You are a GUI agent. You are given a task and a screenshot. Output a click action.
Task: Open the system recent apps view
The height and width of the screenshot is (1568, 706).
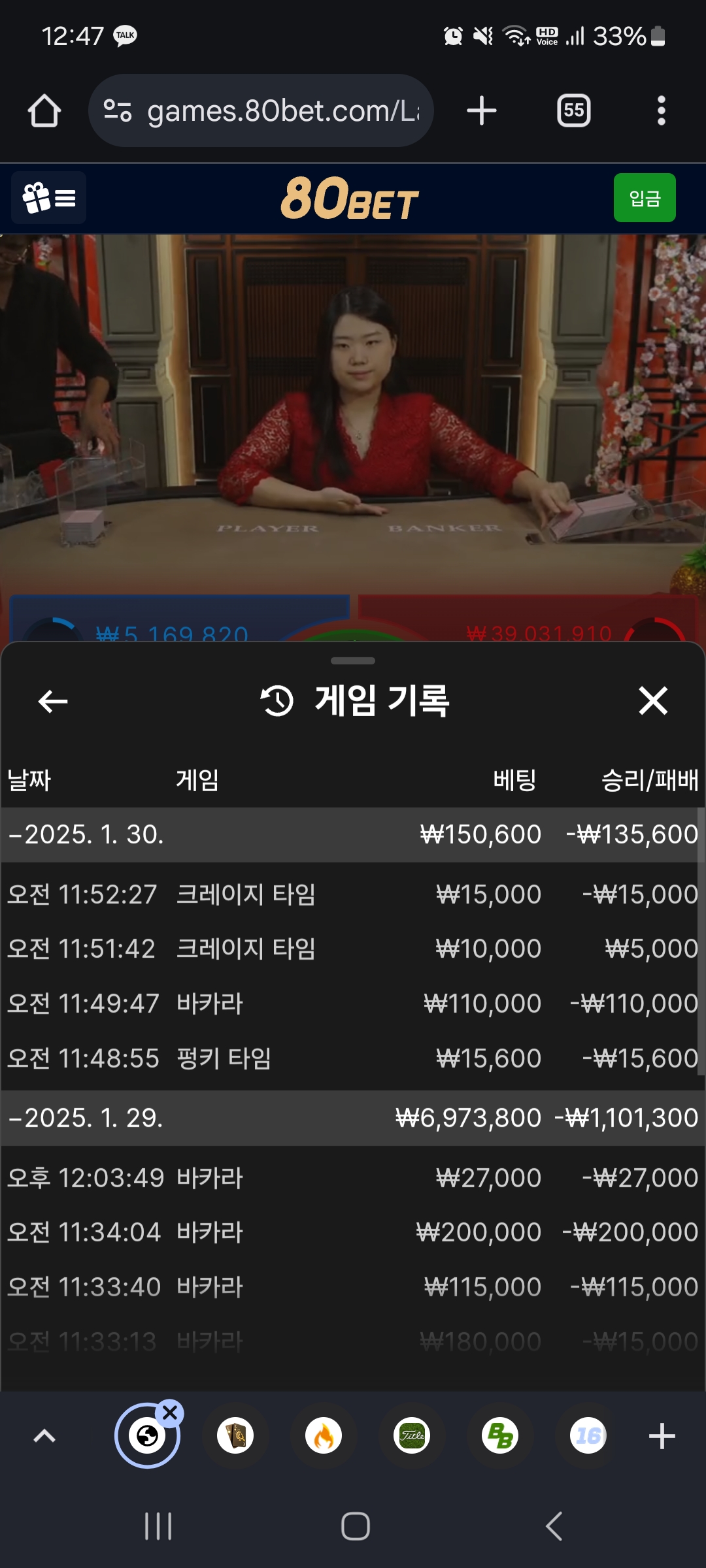coord(158,1526)
